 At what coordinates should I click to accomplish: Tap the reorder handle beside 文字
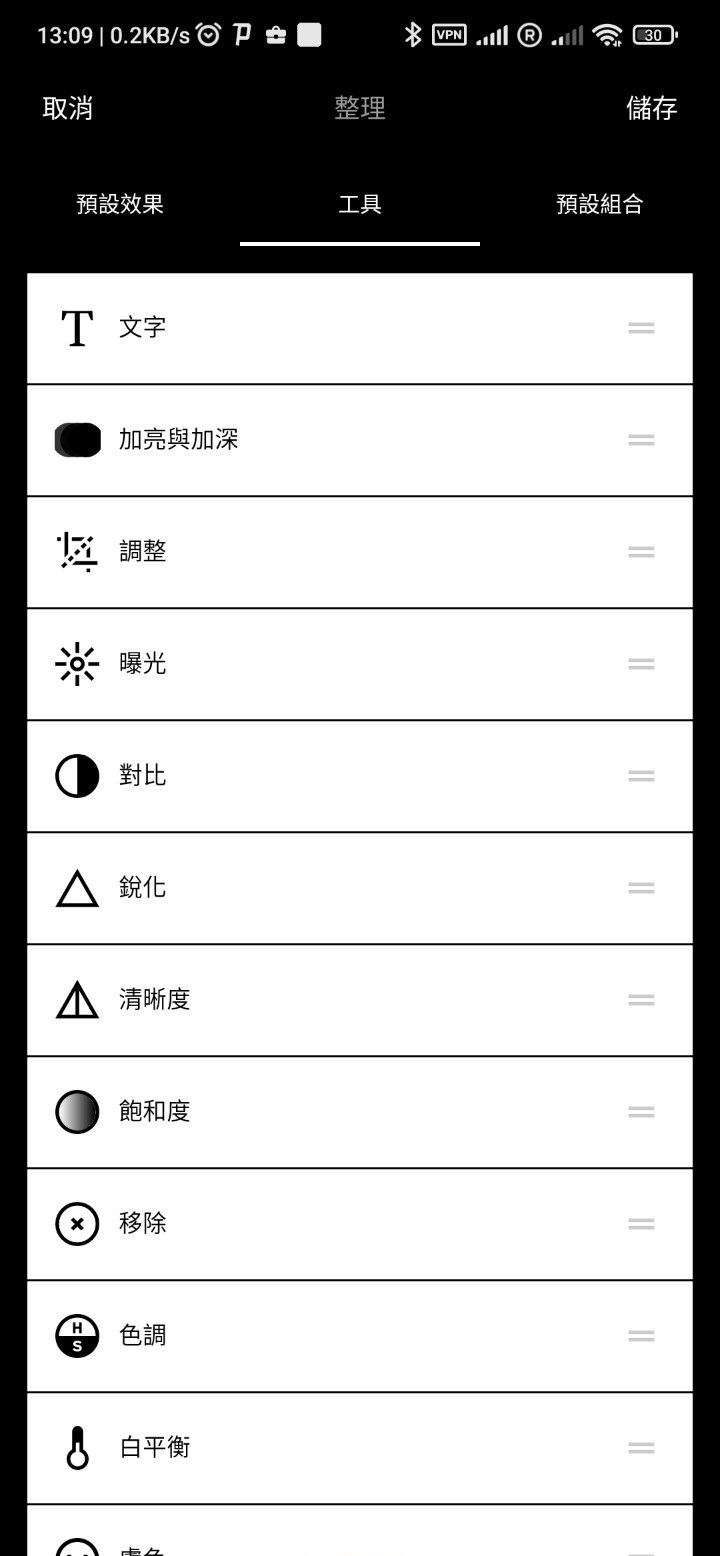[x=641, y=328]
